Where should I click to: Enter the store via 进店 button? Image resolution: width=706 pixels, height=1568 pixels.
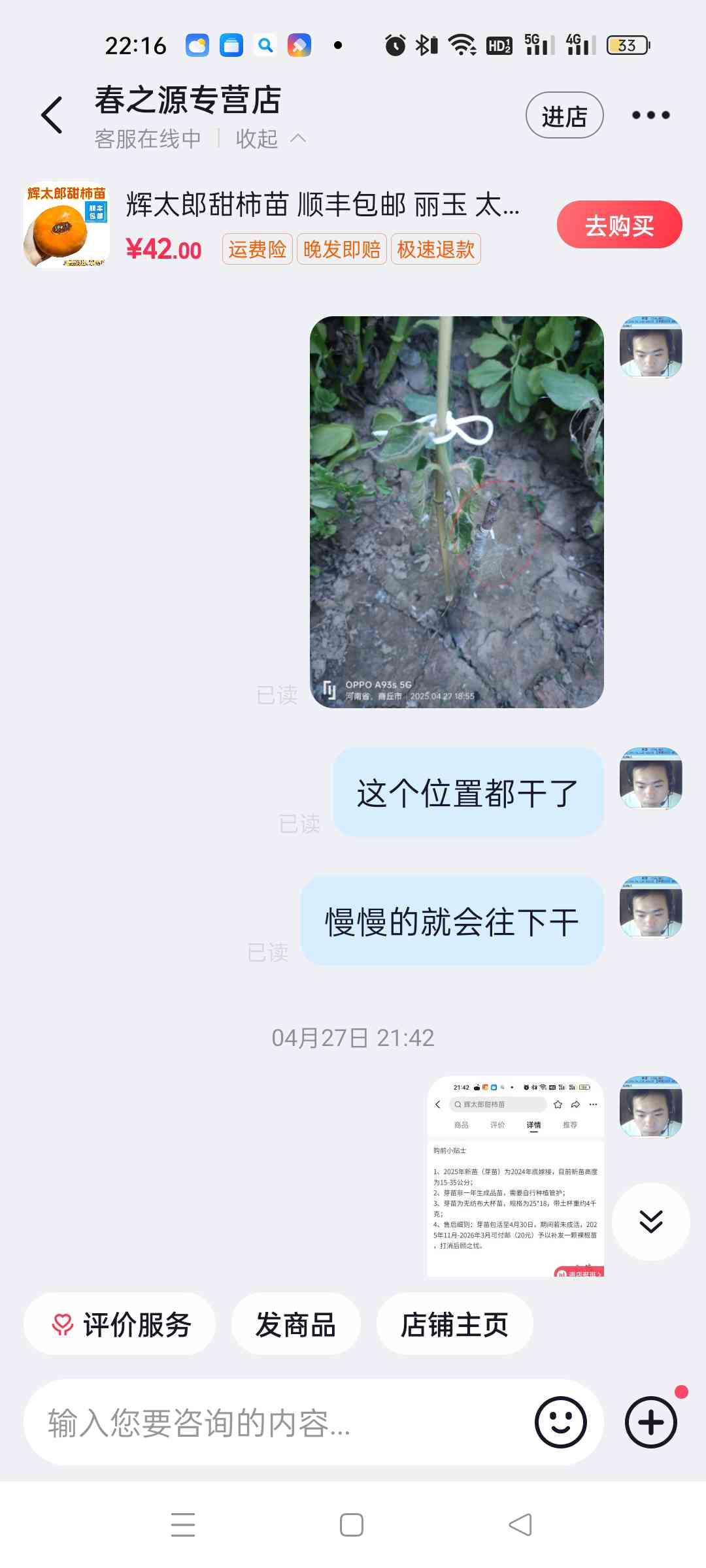click(564, 116)
